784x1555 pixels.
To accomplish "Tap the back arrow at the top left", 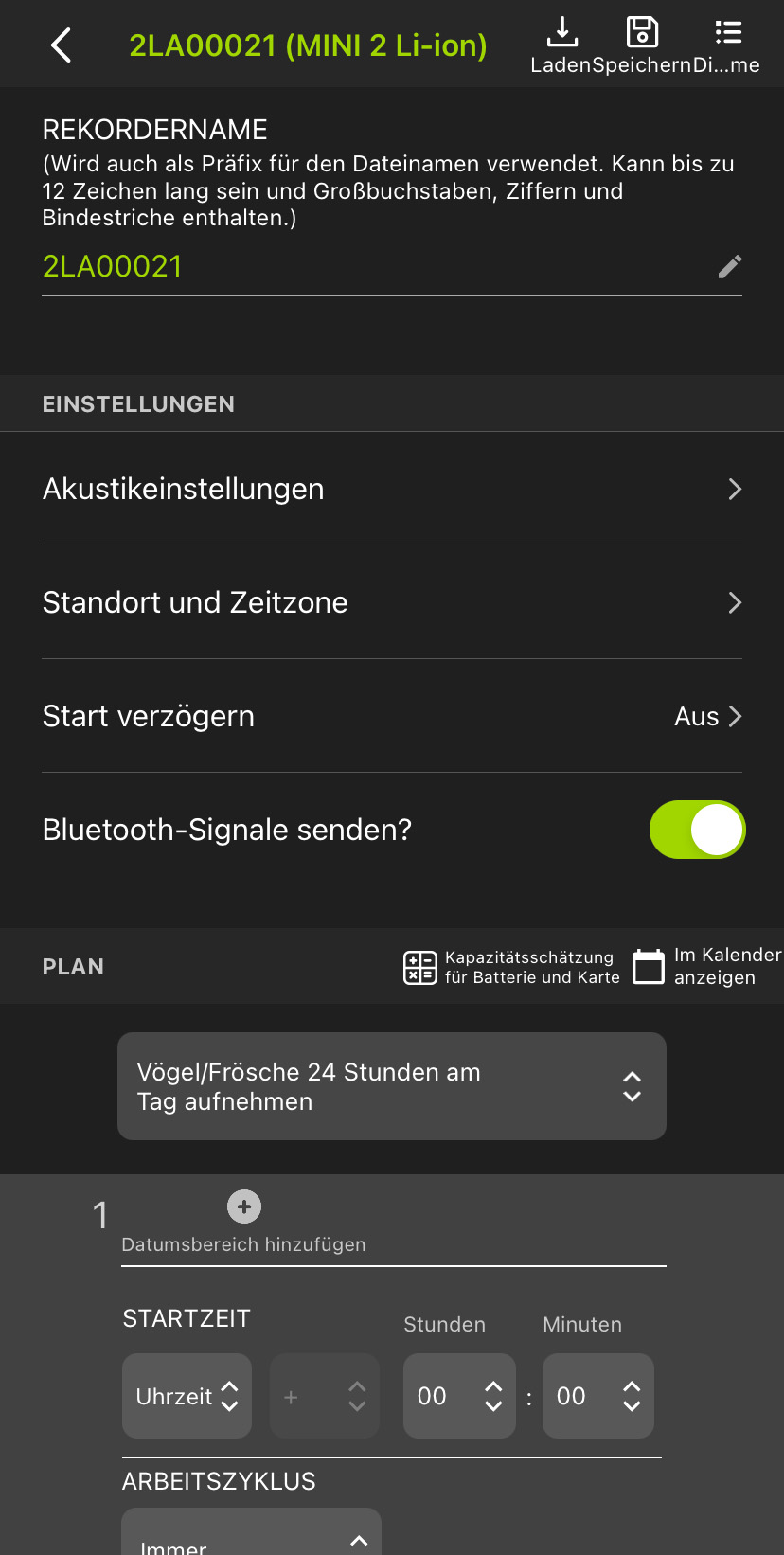I will pyautogui.click(x=60, y=44).
